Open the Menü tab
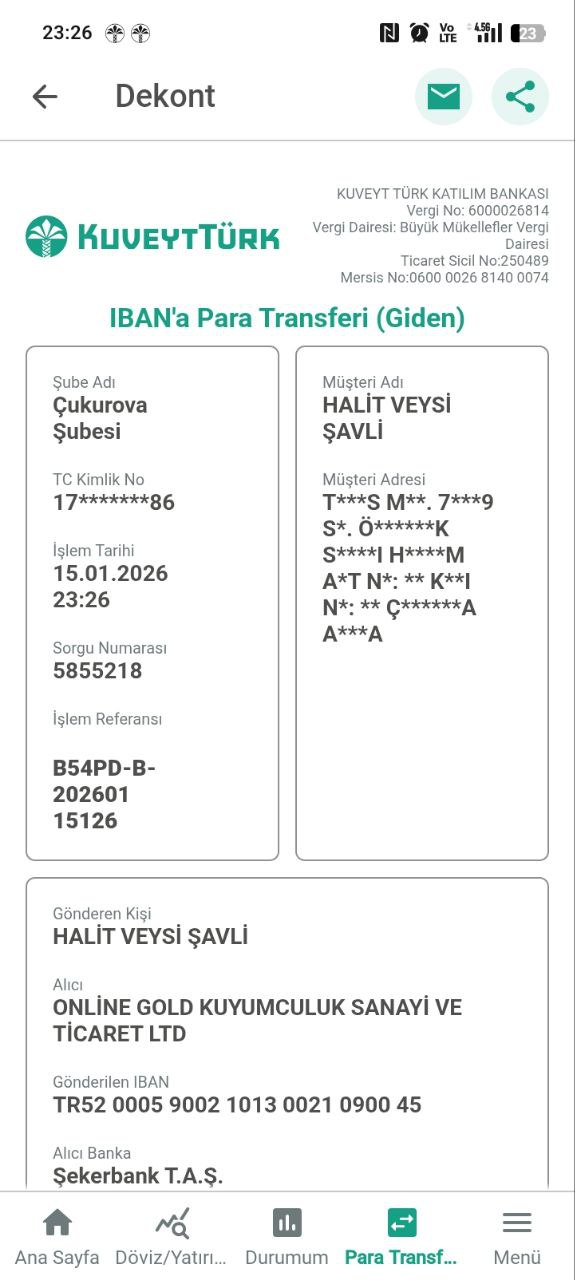This screenshot has height=1280, width=575. pos(517,1236)
